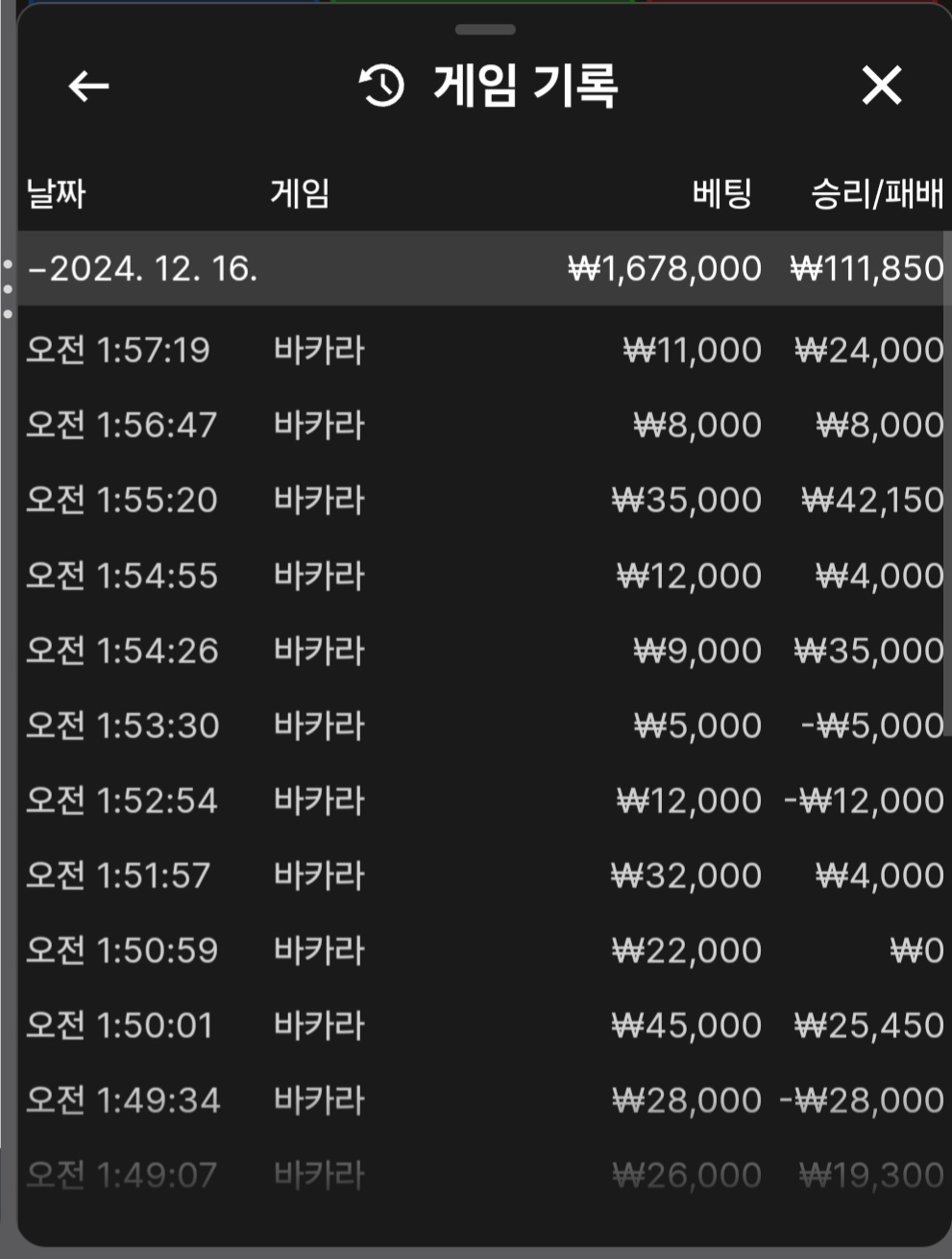The height and width of the screenshot is (1259, 952).
Task: View the game played at 오전 1:51:57
Action: [480, 876]
